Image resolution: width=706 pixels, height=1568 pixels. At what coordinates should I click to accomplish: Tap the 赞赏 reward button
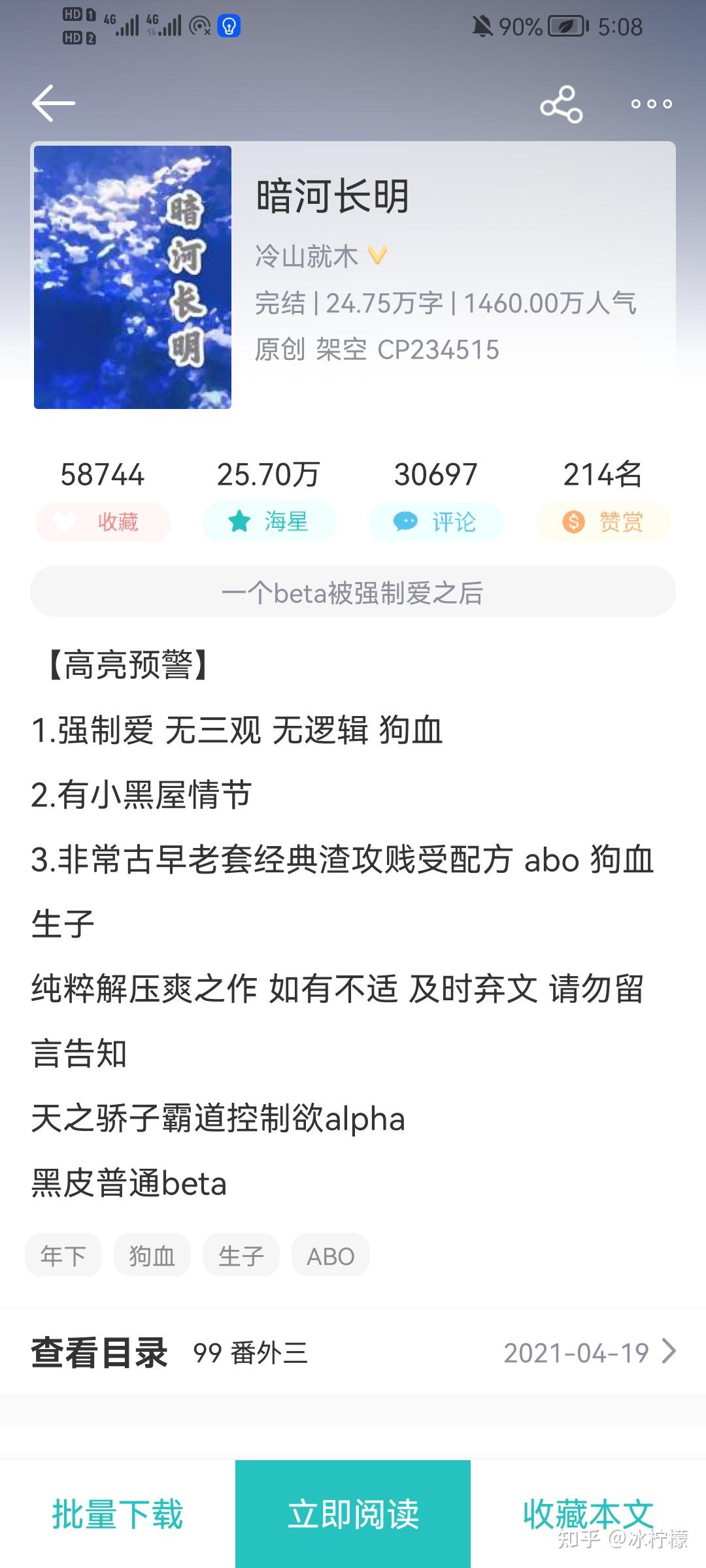tap(603, 522)
